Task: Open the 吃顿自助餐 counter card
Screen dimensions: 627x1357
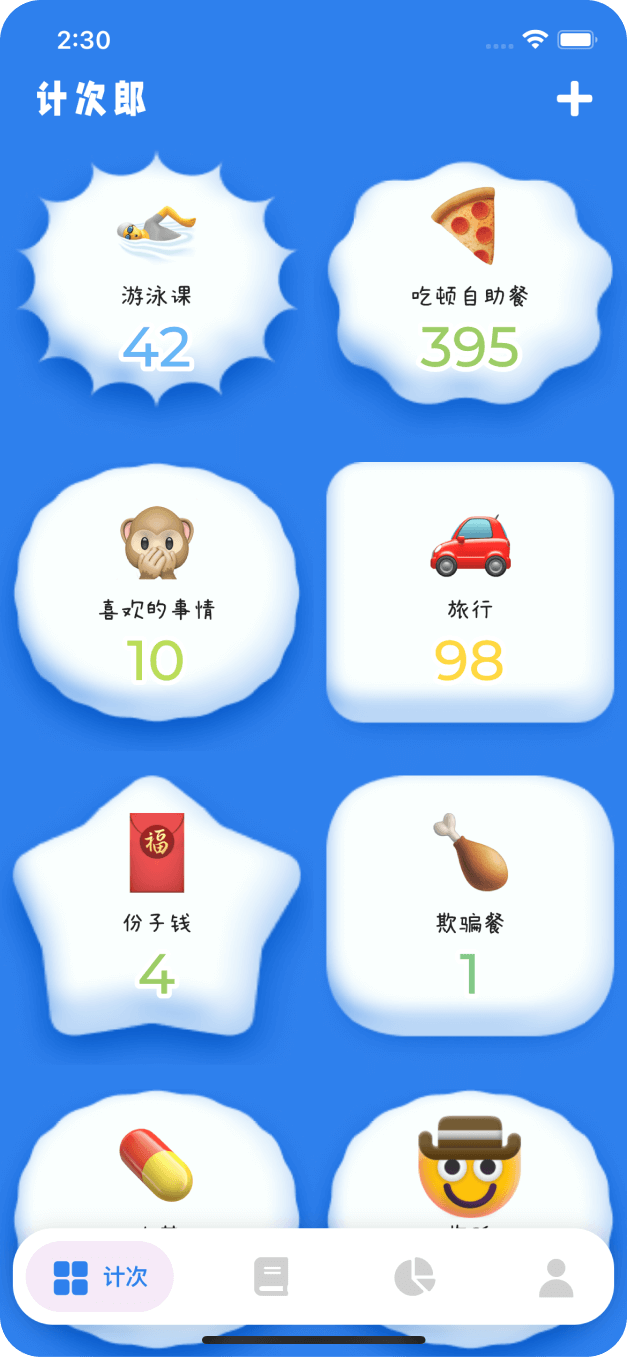Action: point(470,283)
